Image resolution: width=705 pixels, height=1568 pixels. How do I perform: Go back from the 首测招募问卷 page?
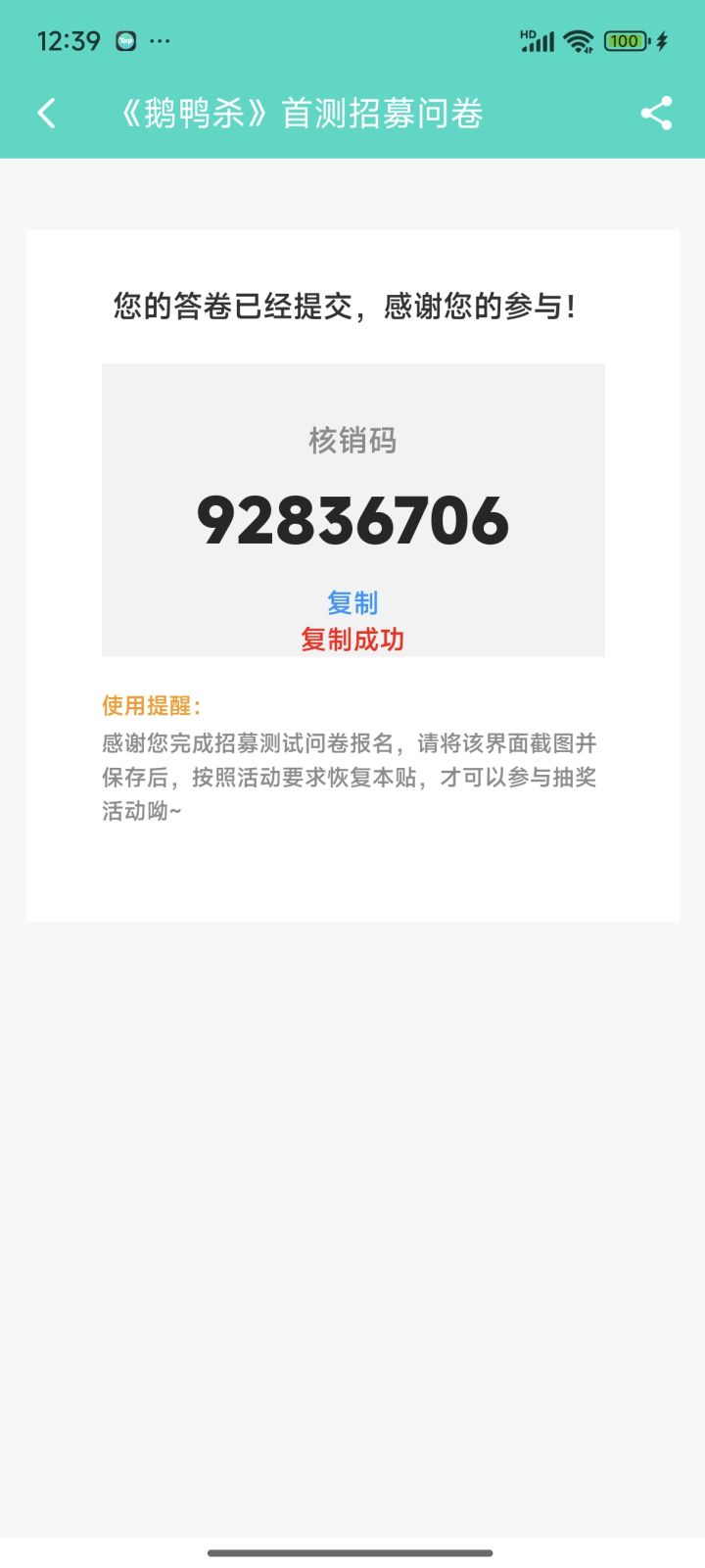pyautogui.click(x=46, y=114)
